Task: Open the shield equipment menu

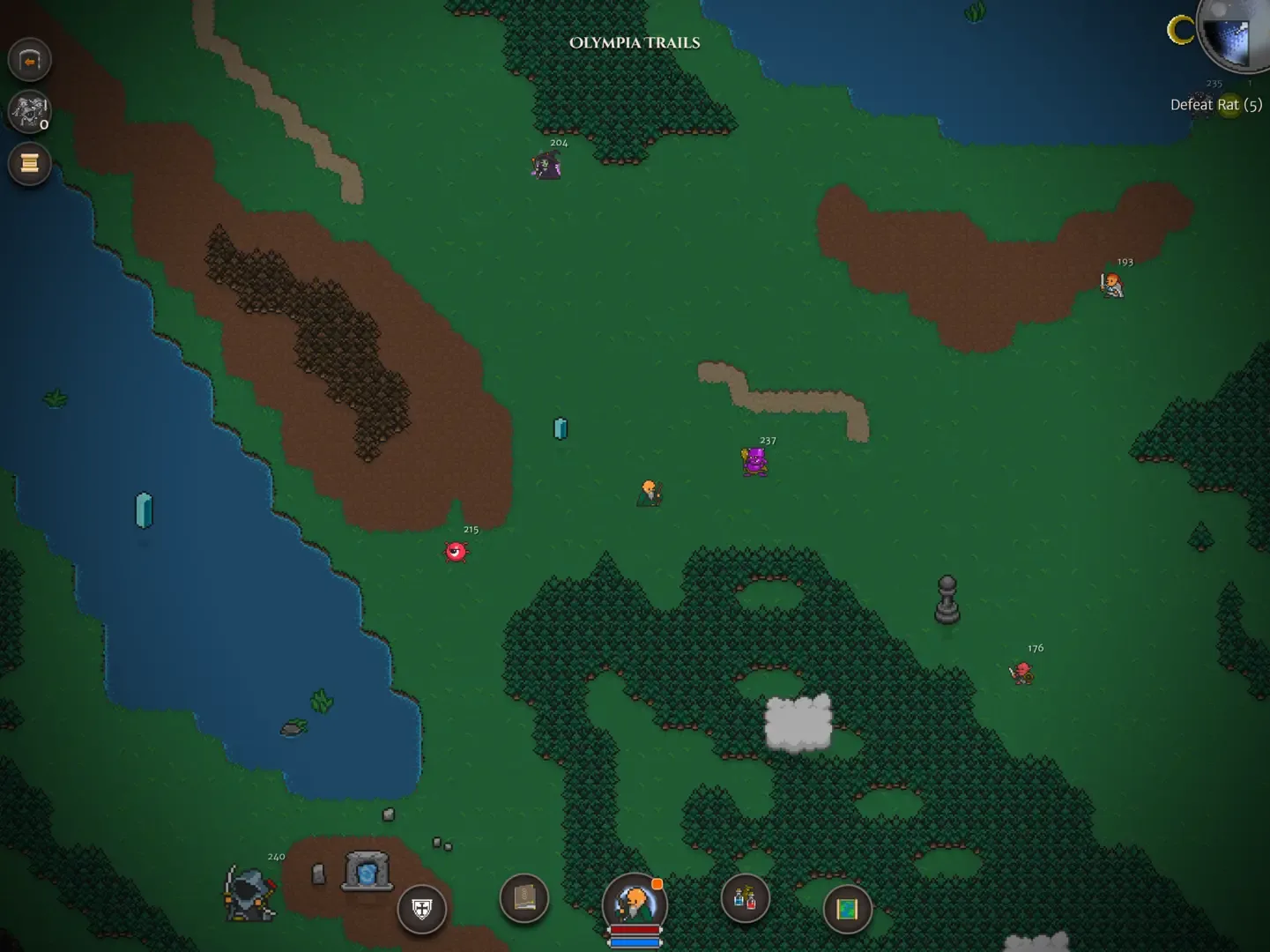Action: pos(422,908)
